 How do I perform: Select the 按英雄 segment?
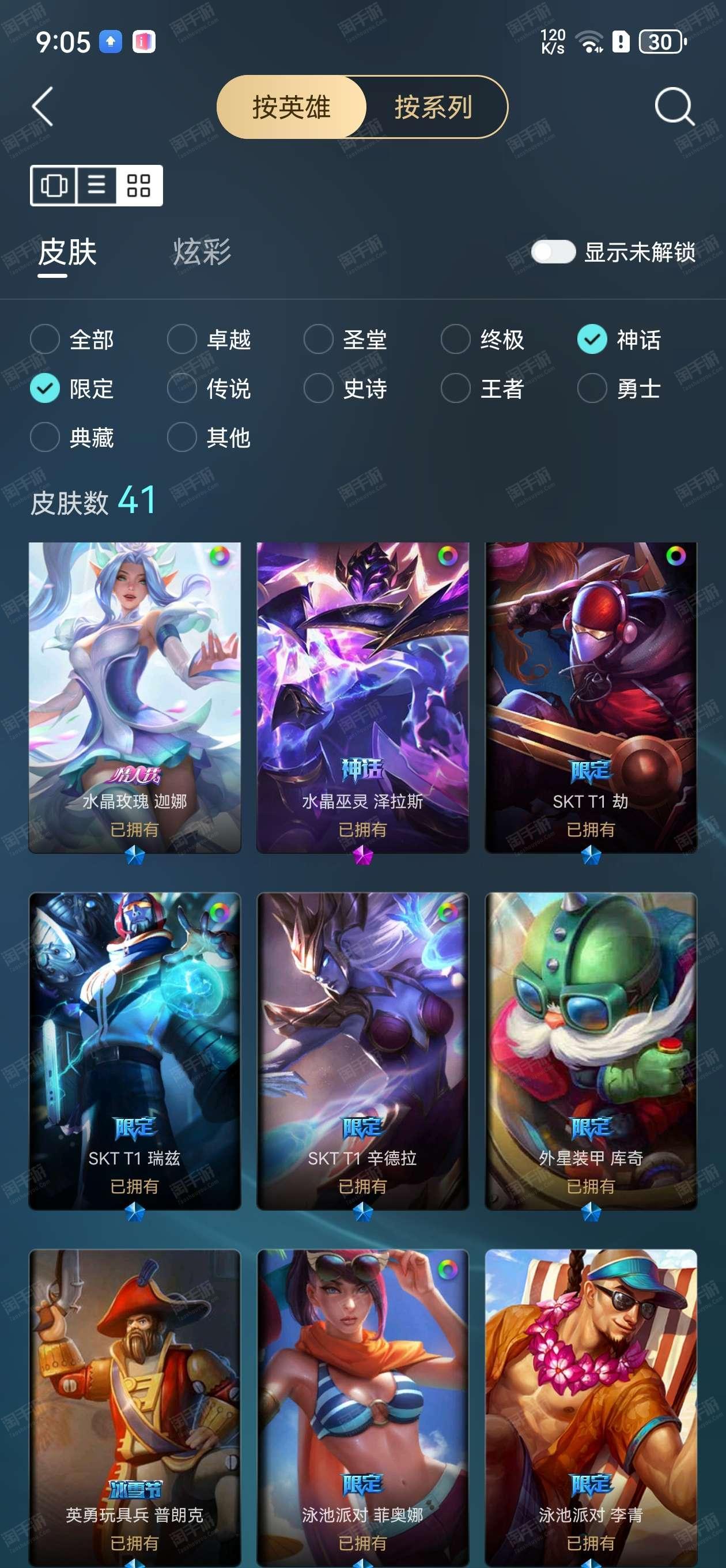[292, 107]
